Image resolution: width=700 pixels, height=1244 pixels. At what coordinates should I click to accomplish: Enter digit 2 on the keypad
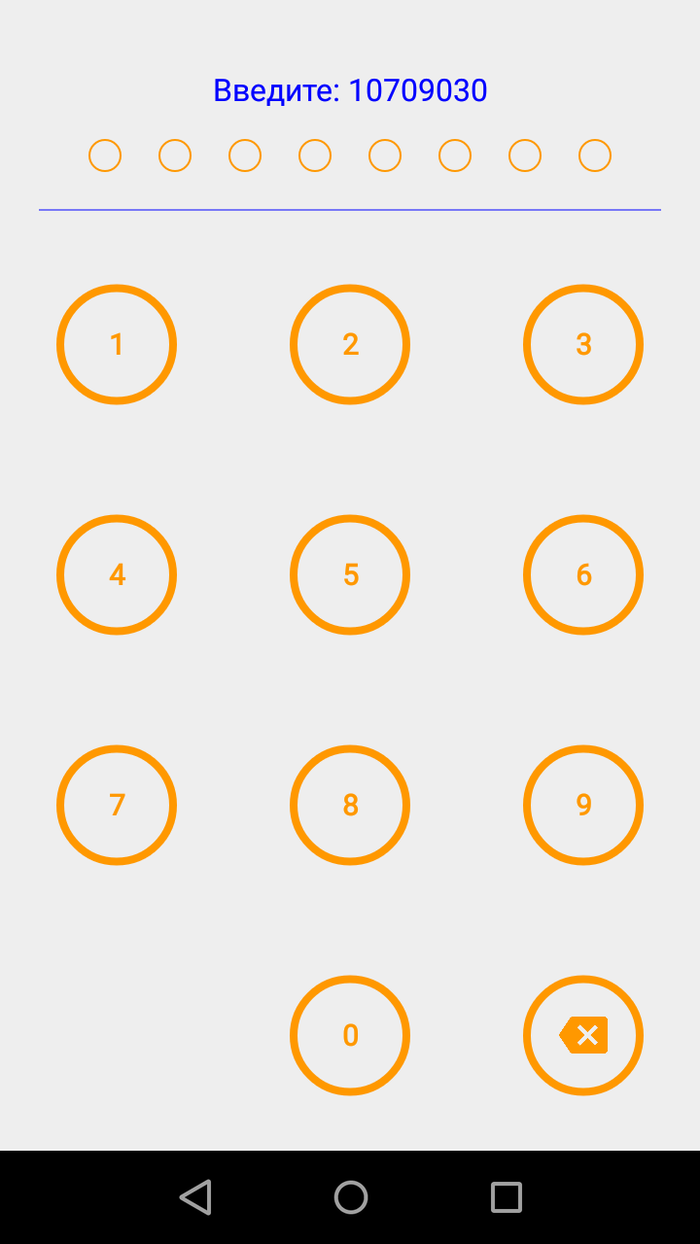[350, 345]
